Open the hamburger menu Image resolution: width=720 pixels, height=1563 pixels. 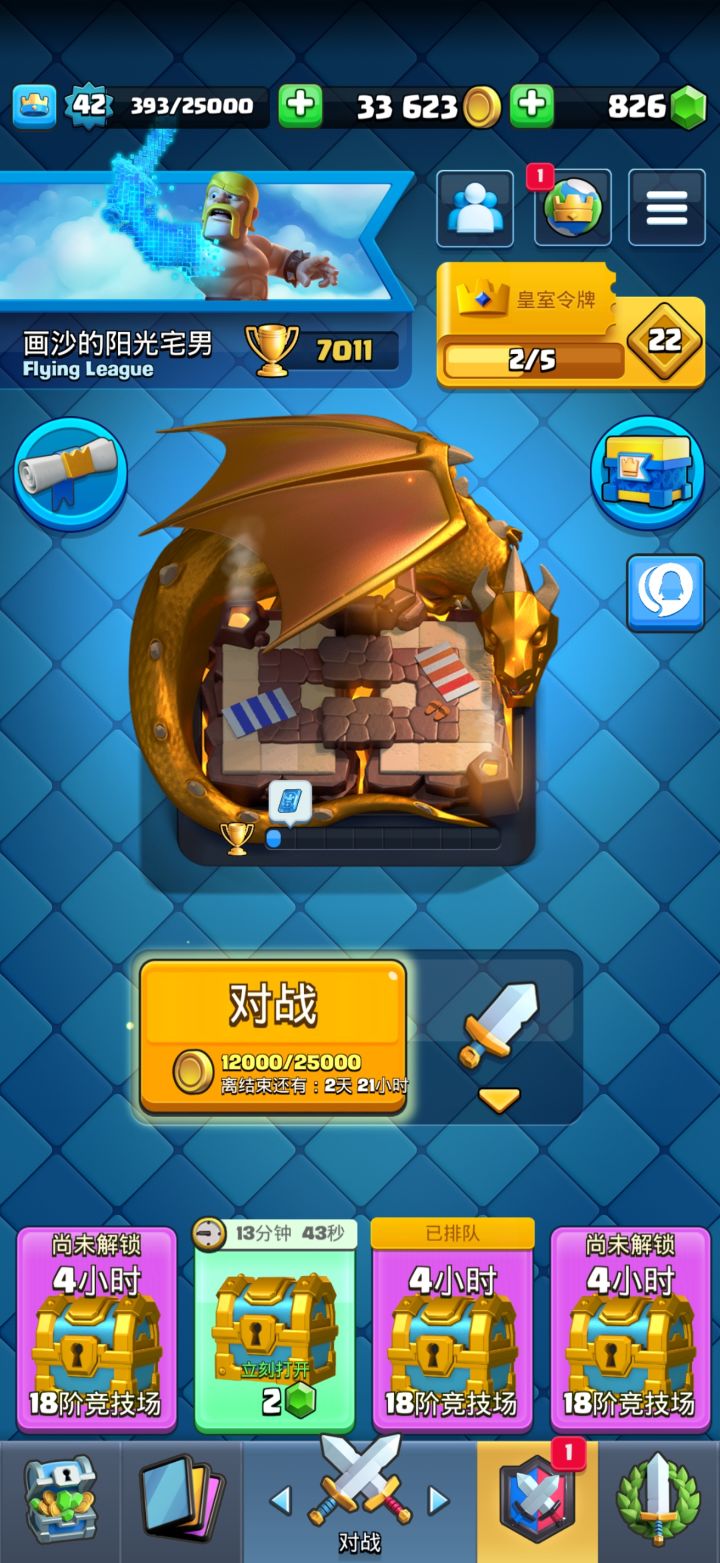tap(666, 208)
